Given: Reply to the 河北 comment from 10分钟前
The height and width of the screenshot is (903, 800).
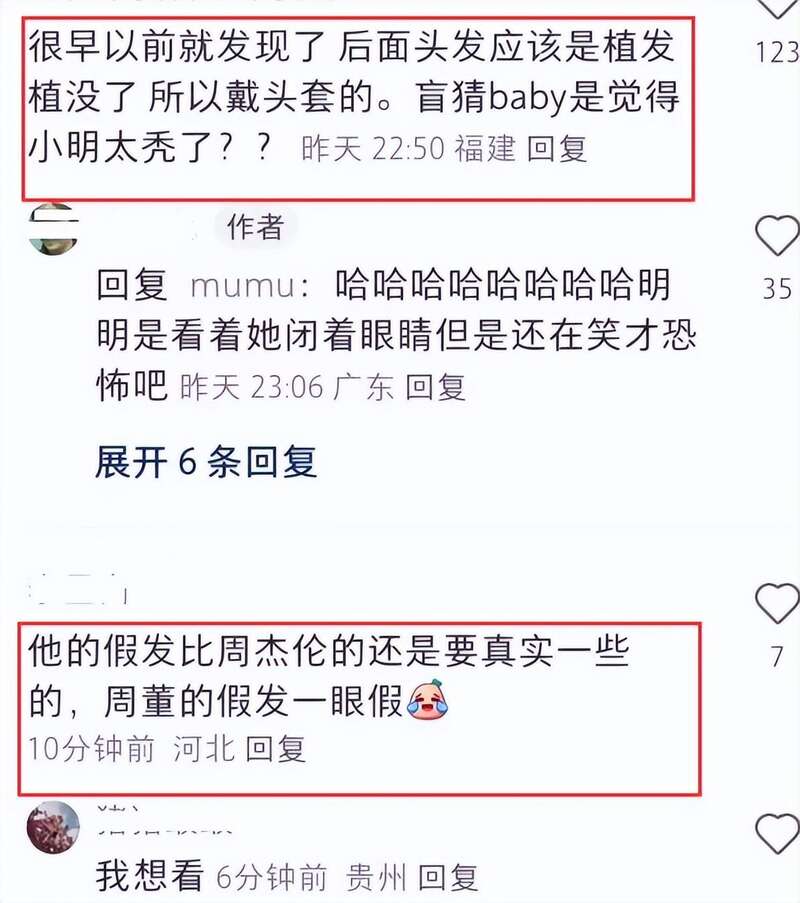Looking at the screenshot, I should [275, 748].
